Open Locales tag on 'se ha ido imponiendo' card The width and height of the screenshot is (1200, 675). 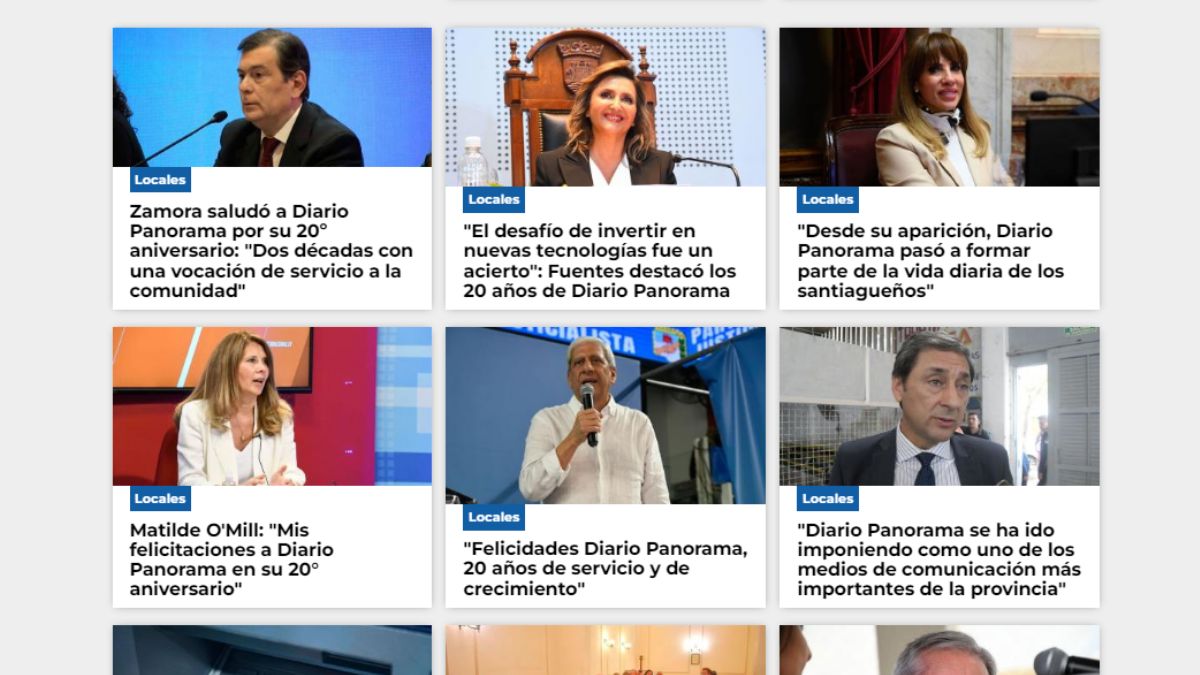tap(827, 498)
